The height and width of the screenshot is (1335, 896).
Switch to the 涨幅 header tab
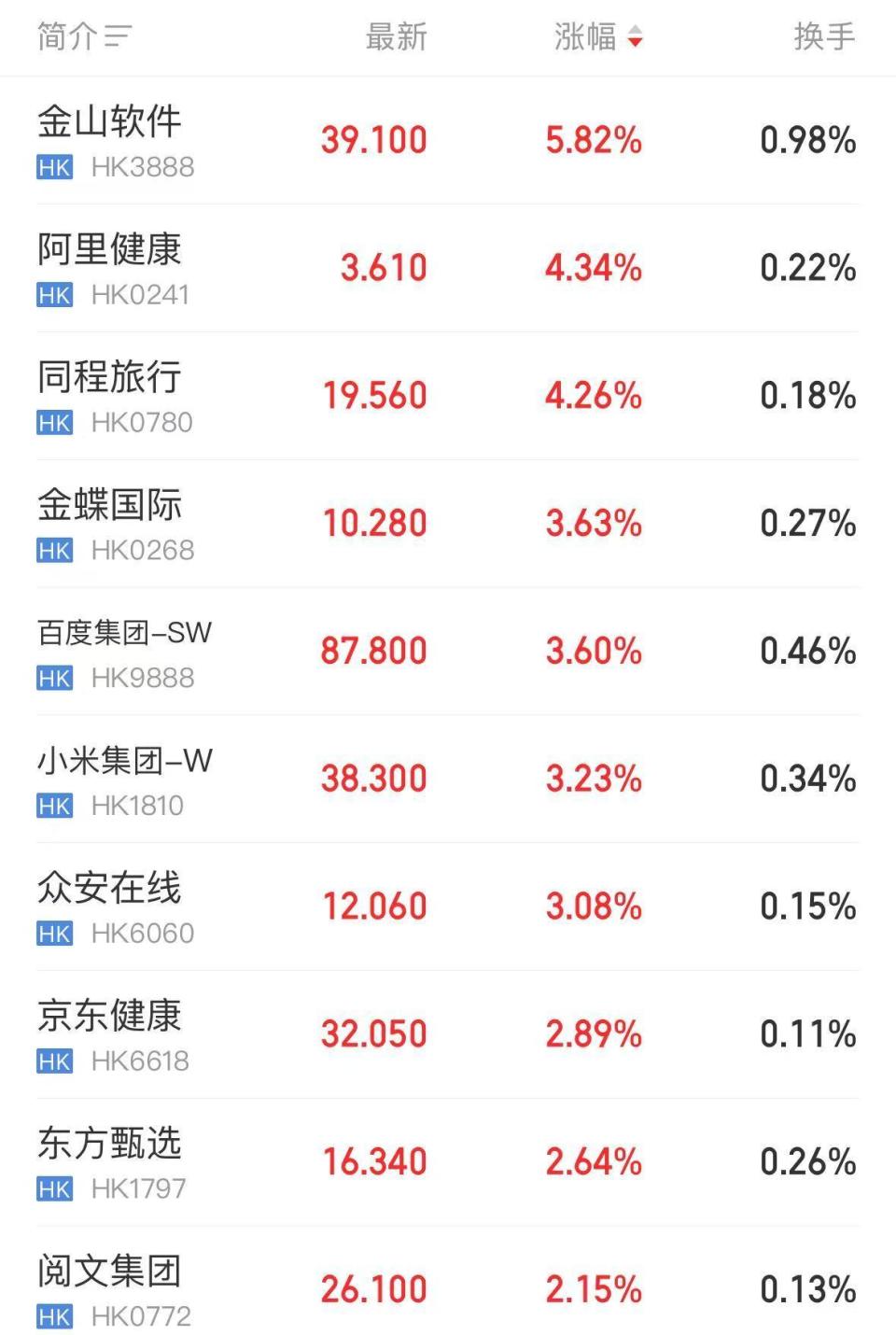point(588,37)
